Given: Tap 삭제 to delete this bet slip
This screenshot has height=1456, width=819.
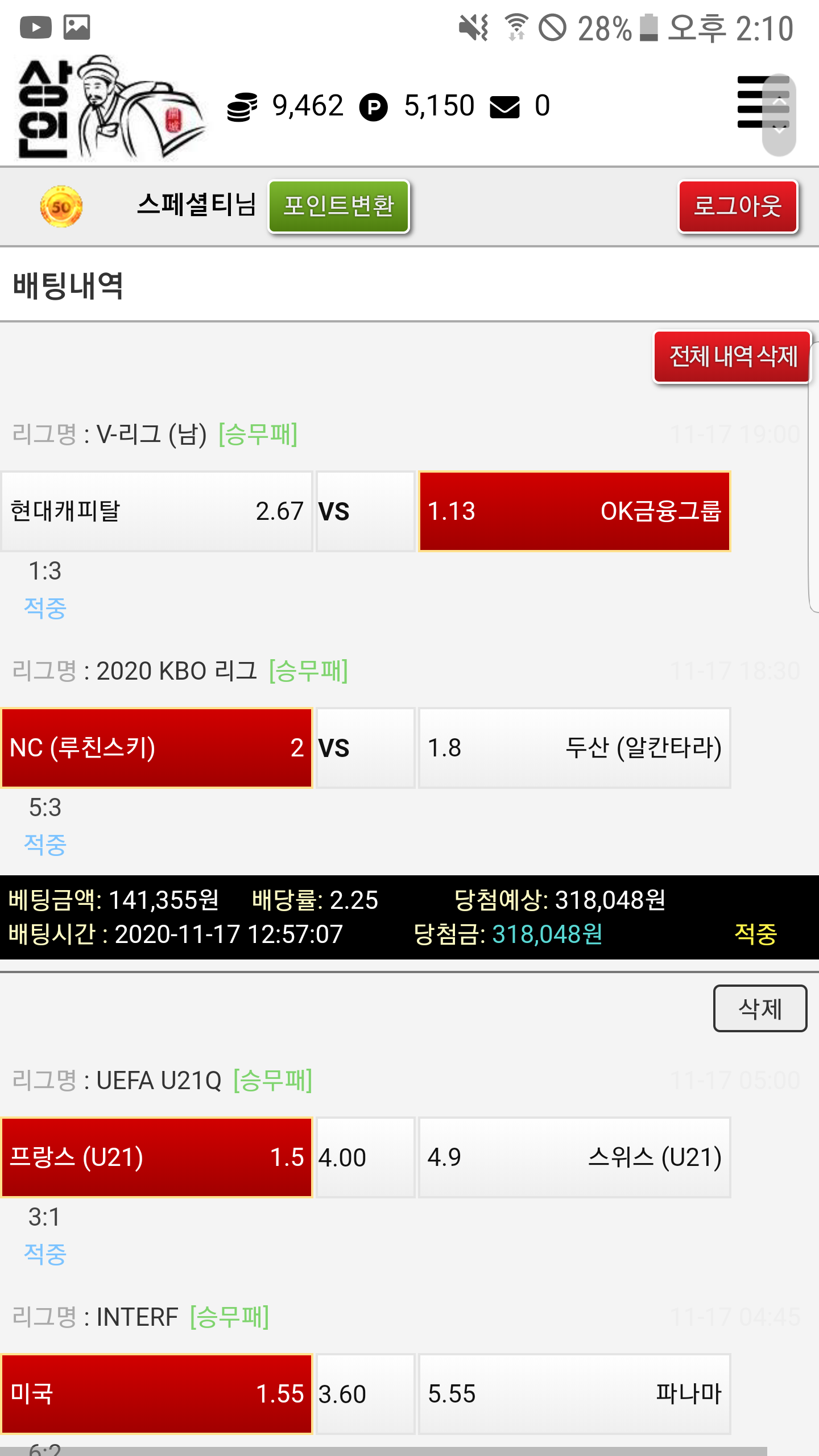Looking at the screenshot, I should [760, 1008].
